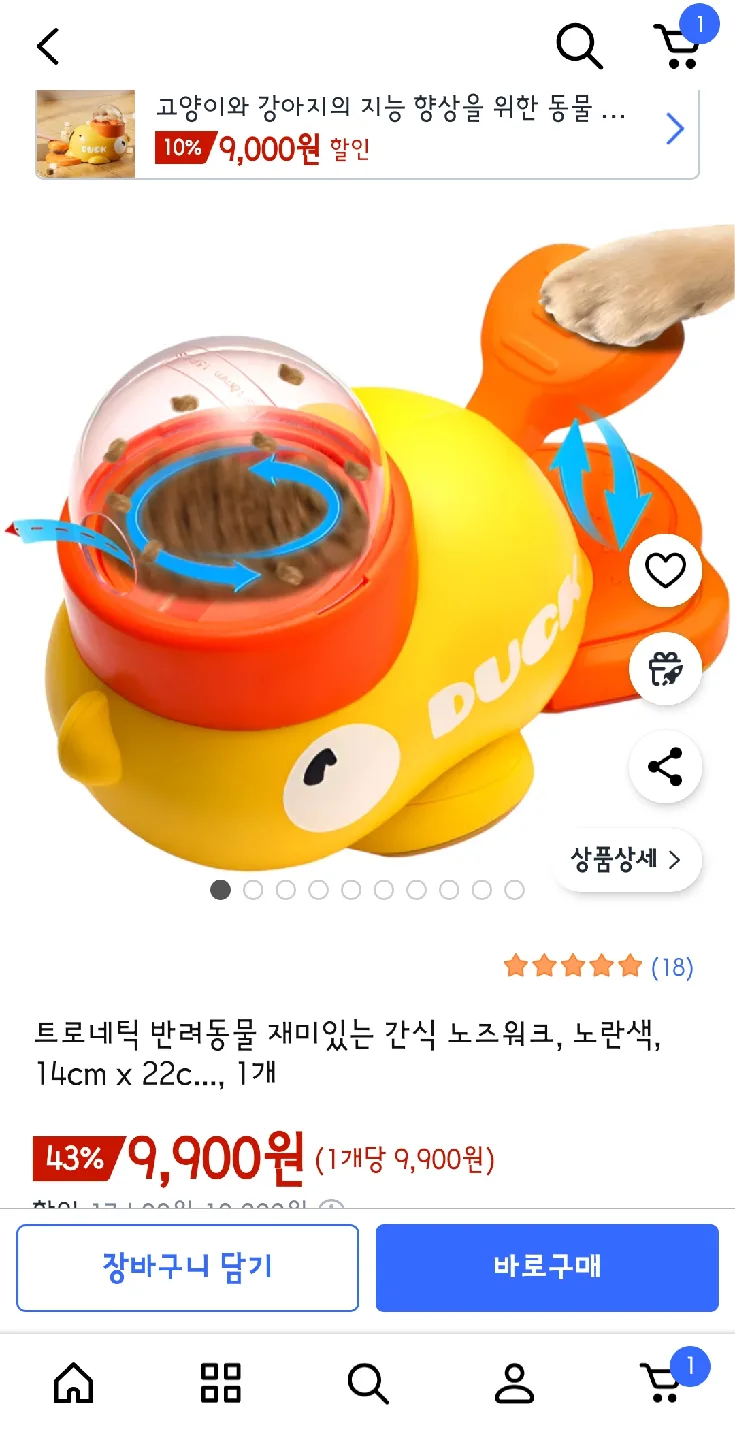View the 18 product reviews
The width and height of the screenshot is (735, 1440).
[x=598, y=966]
